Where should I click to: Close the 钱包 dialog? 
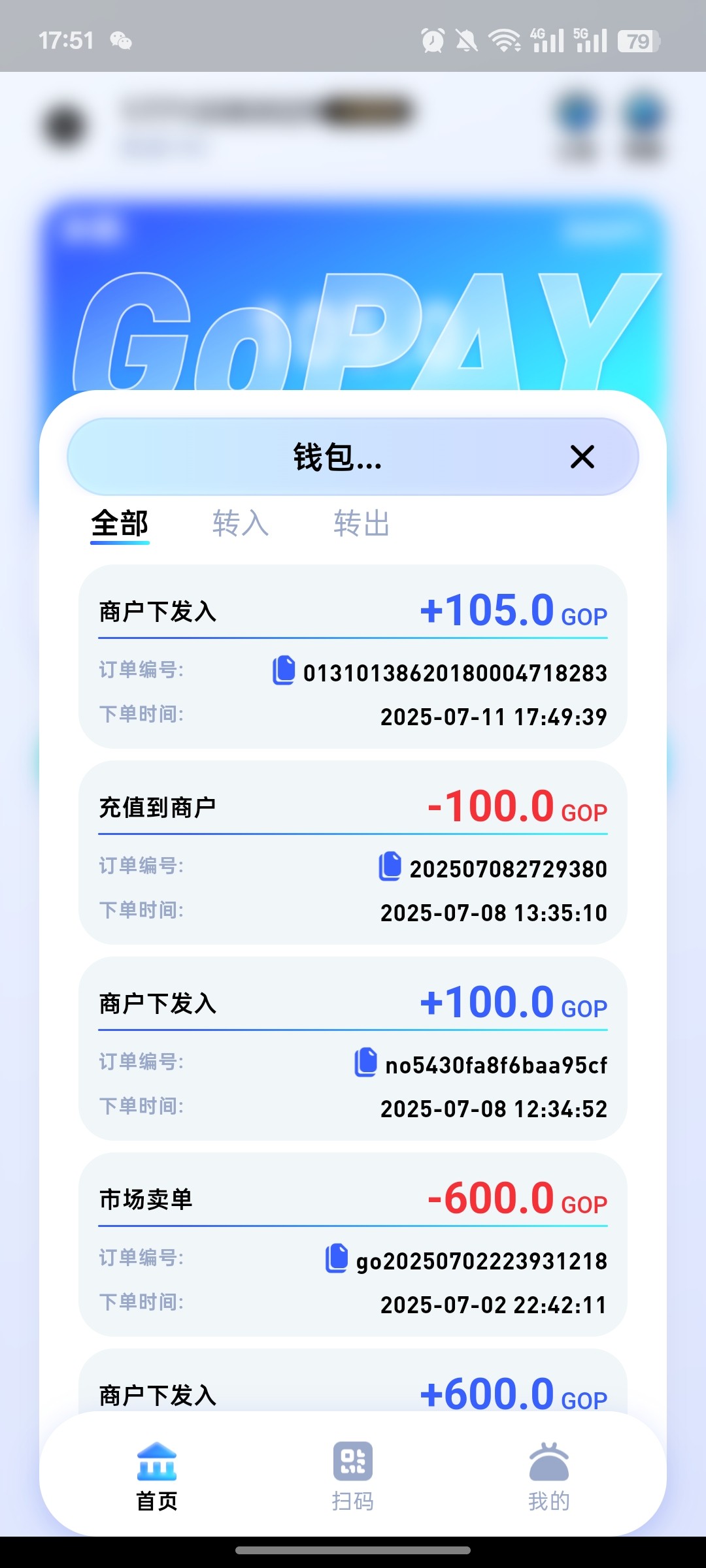582,457
